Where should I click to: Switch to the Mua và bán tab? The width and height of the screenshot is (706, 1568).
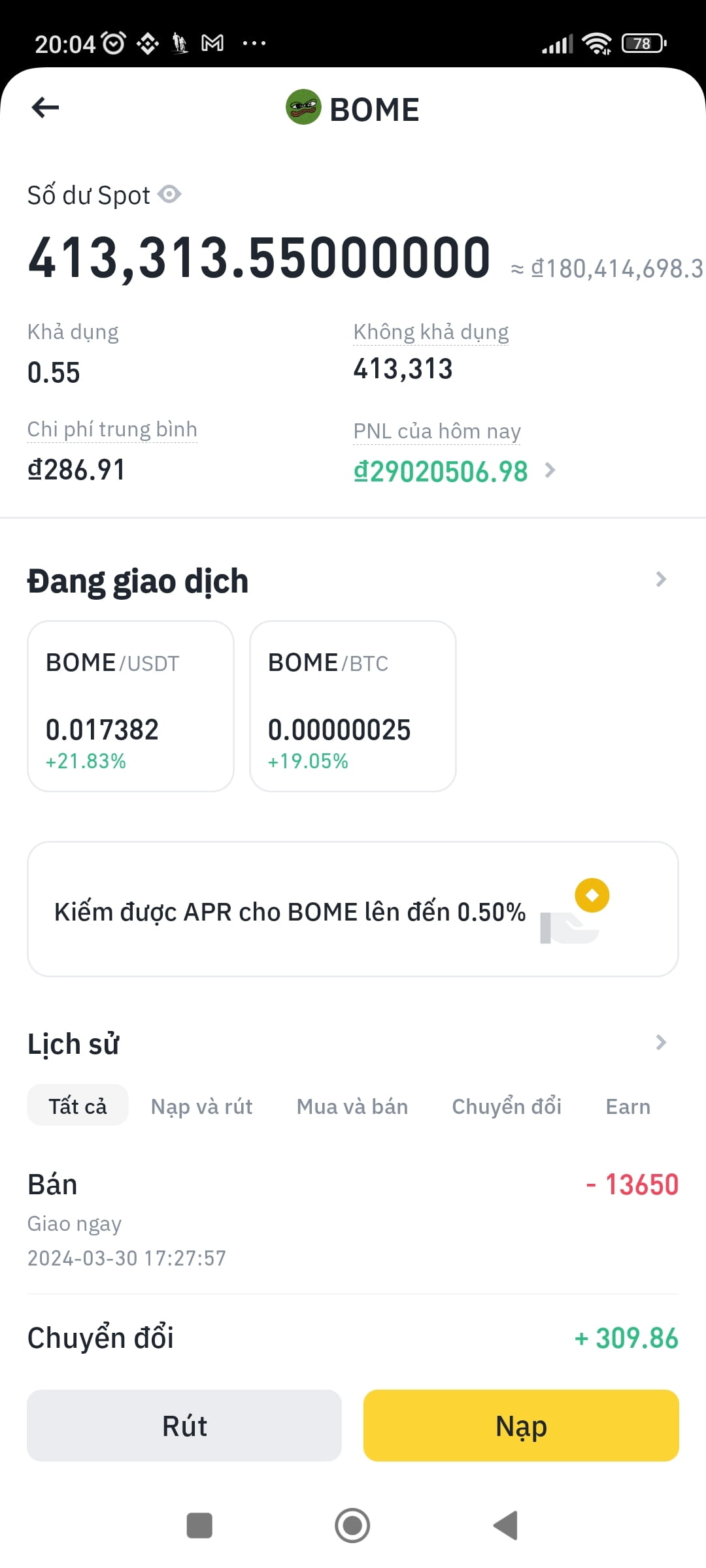pos(351,1105)
